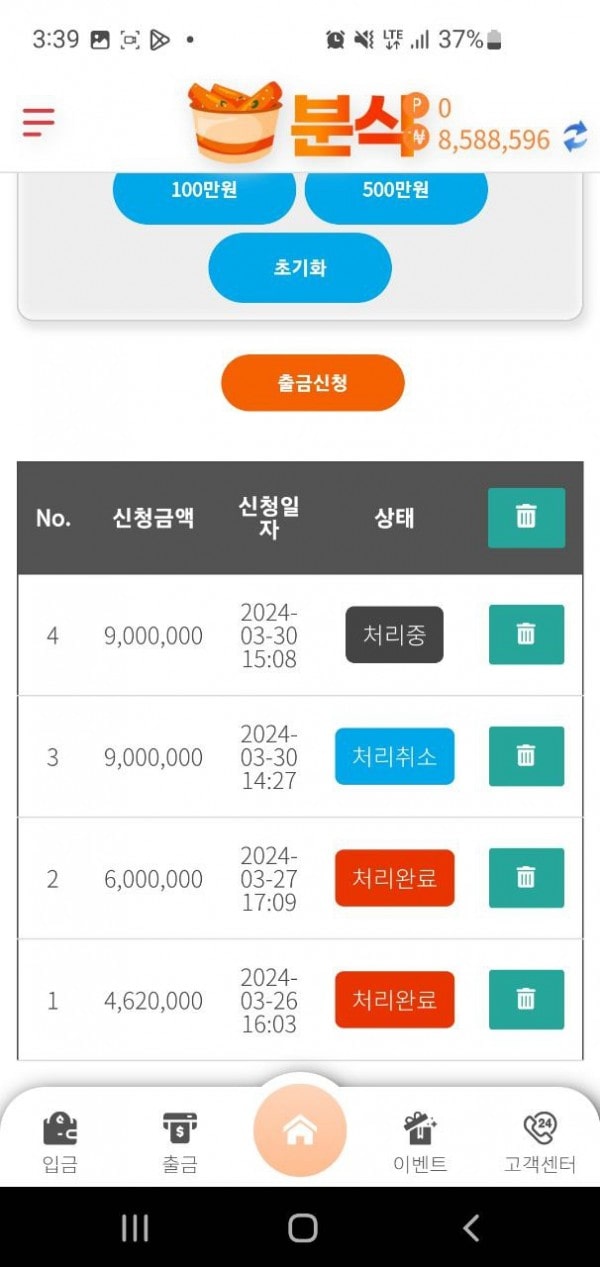Refresh the balance with the blue arrows
This screenshot has height=1267, width=600.
(575, 137)
